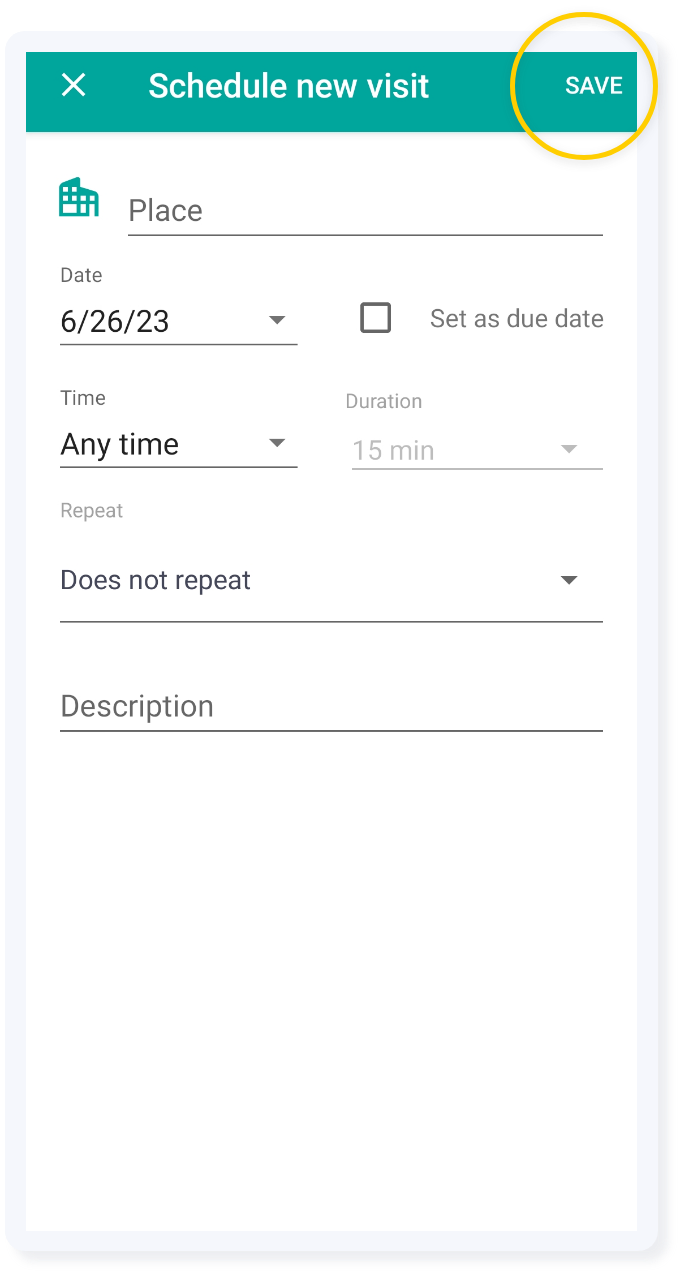Save the new visit
Image resolution: width=683 pixels, height=1276 pixels.
click(x=594, y=86)
